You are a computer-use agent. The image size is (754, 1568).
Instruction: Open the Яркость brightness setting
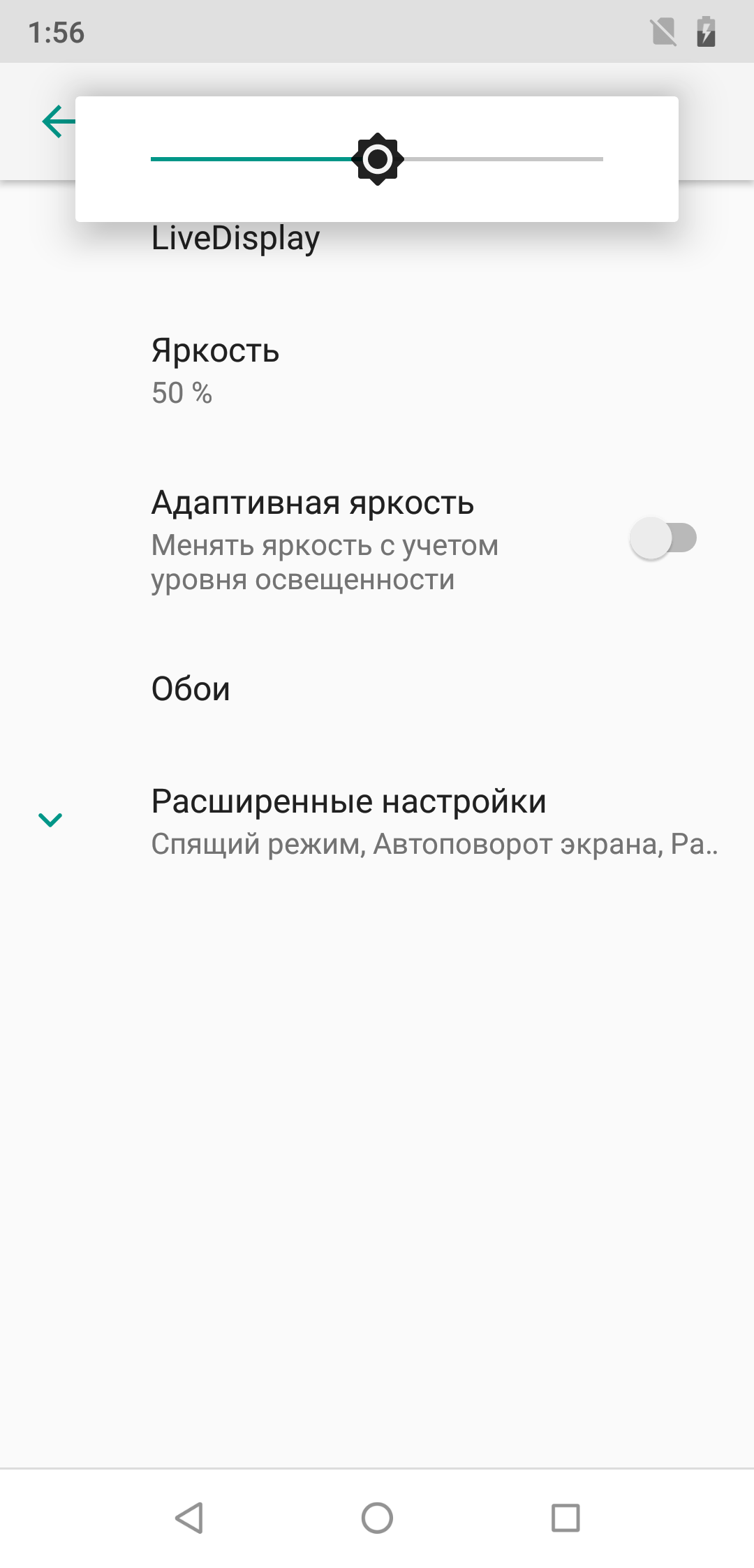[x=215, y=370]
